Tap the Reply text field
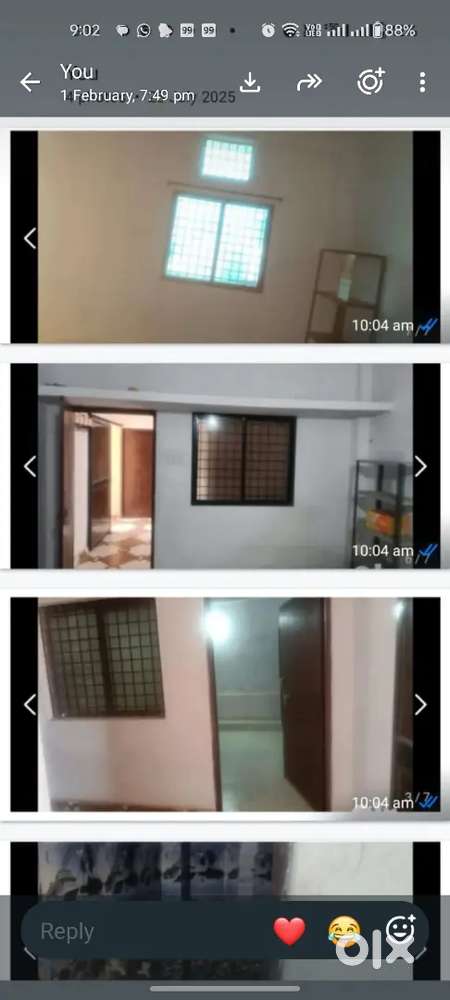Image resolution: width=450 pixels, height=1000 pixels. [149, 931]
